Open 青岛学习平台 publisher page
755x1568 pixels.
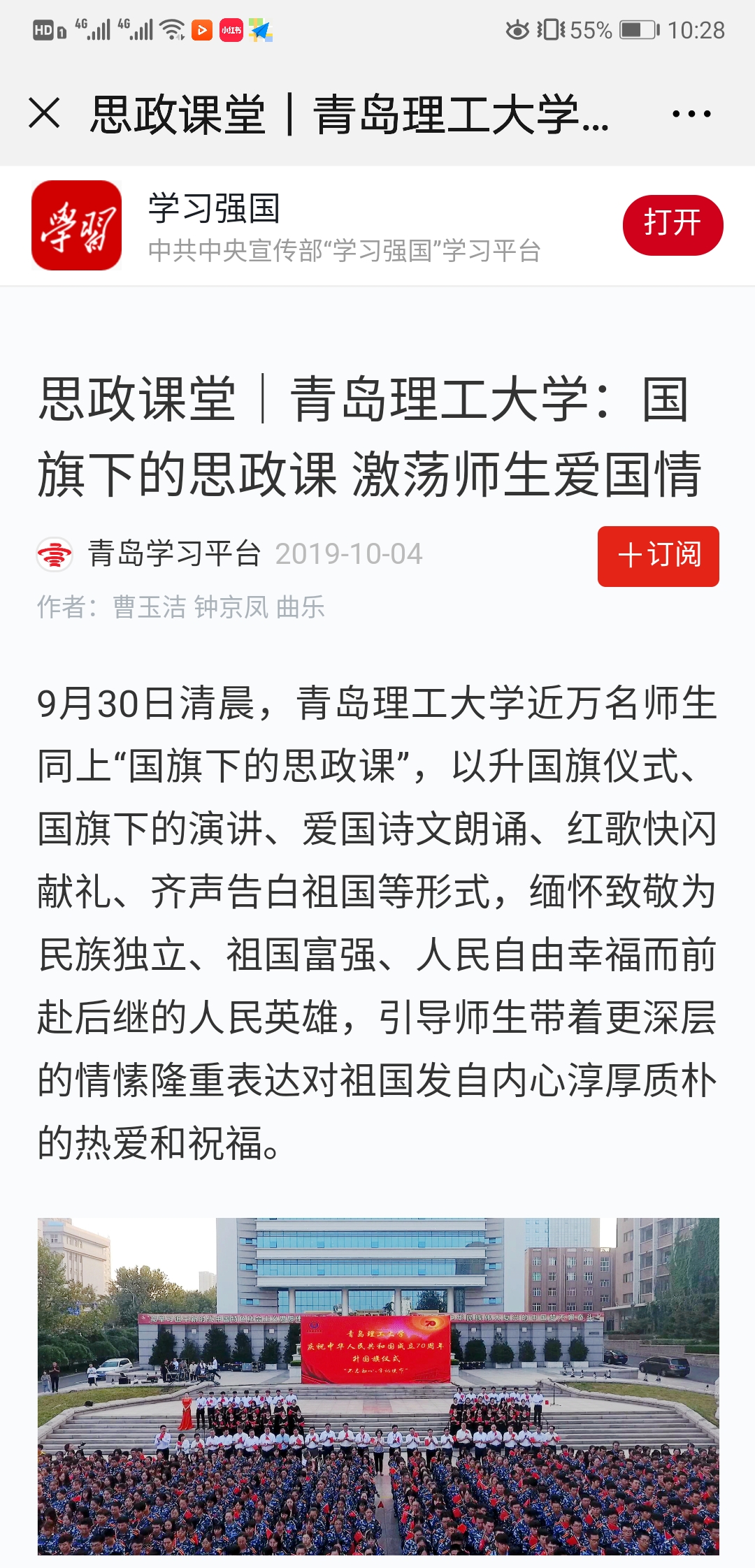[x=173, y=554]
